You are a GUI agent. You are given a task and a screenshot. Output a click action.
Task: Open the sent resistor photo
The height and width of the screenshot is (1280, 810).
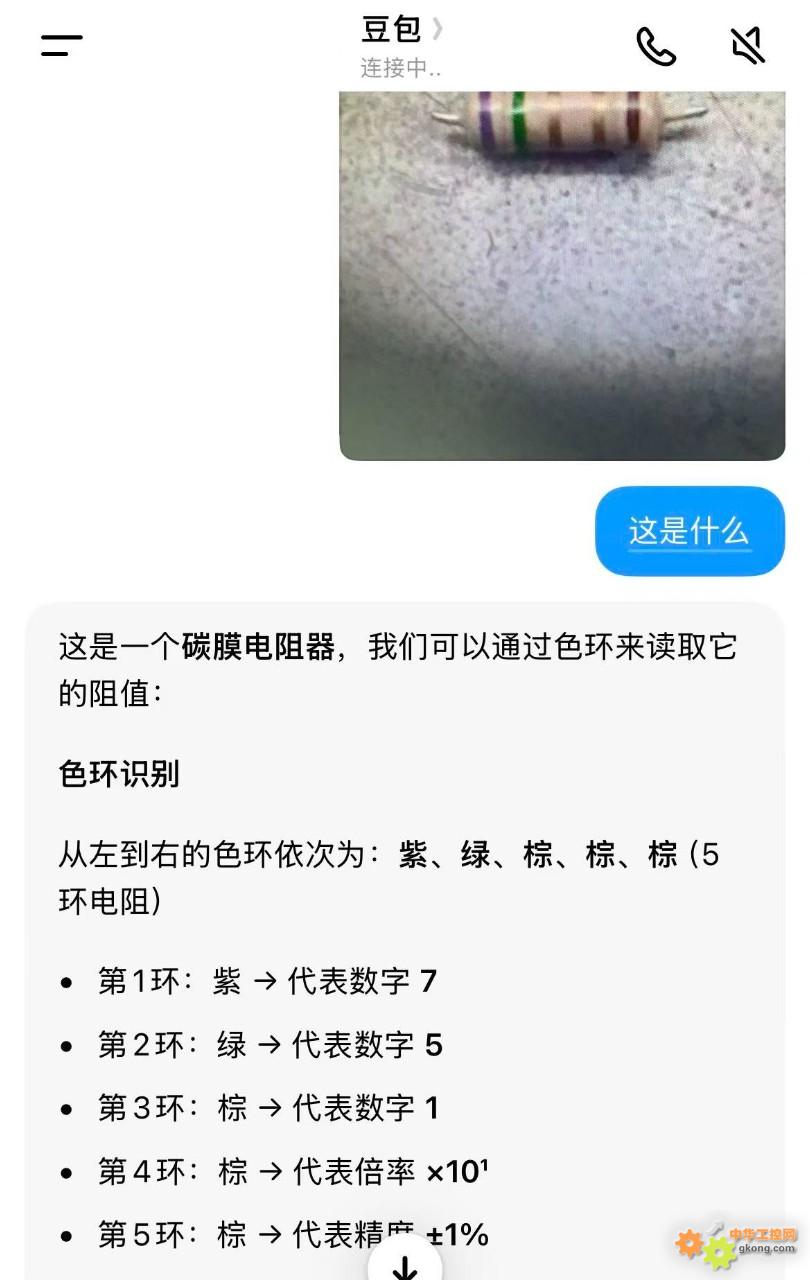coord(562,275)
